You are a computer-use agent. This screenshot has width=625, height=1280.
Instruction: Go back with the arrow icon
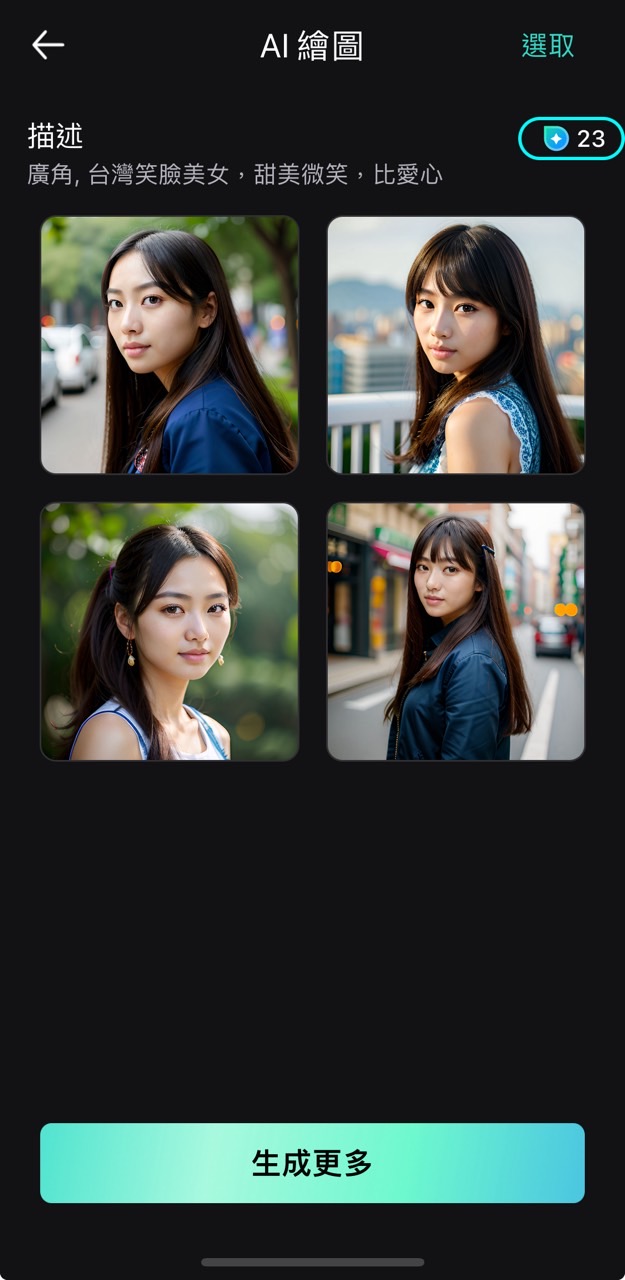pos(47,45)
